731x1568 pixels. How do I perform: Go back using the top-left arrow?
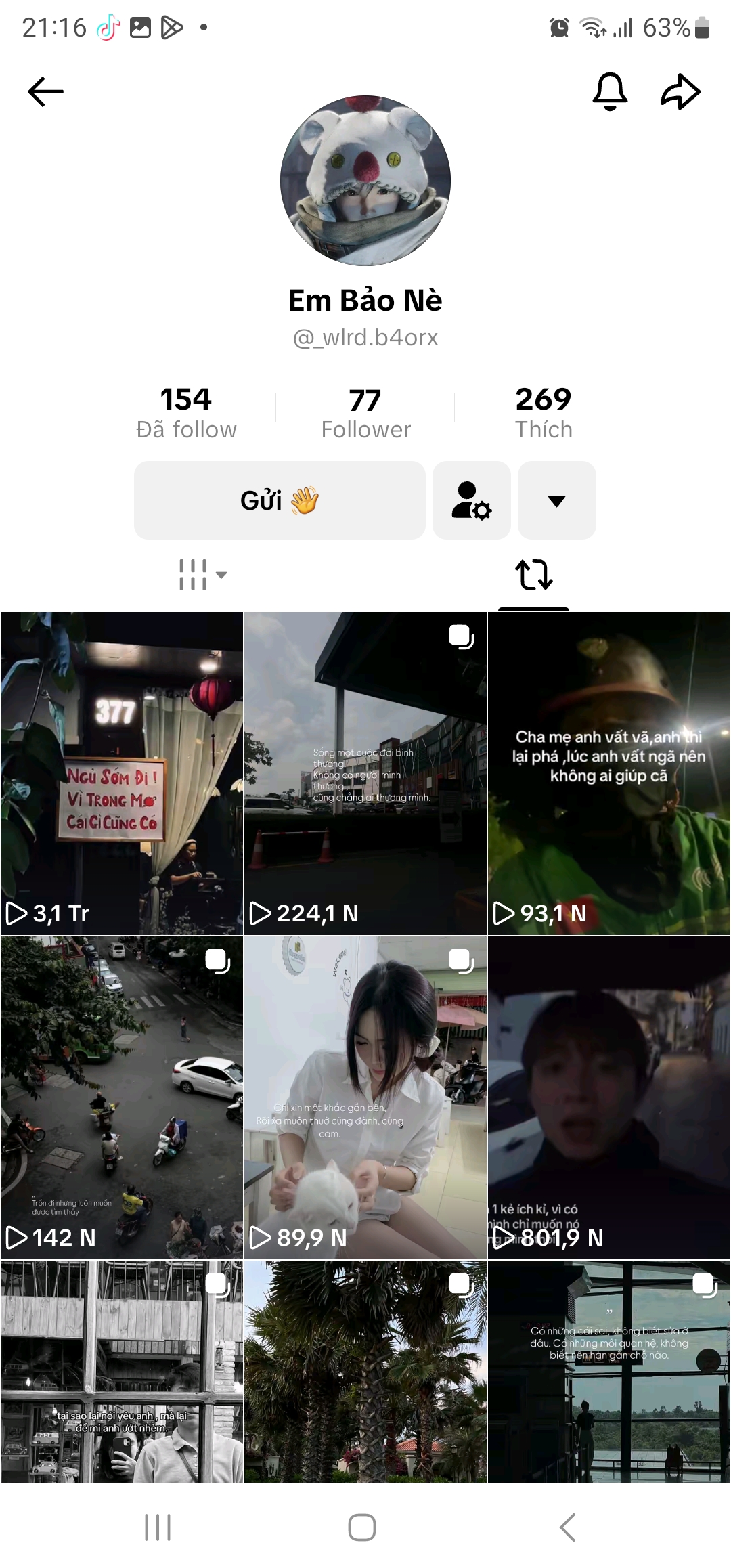point(46,92)
